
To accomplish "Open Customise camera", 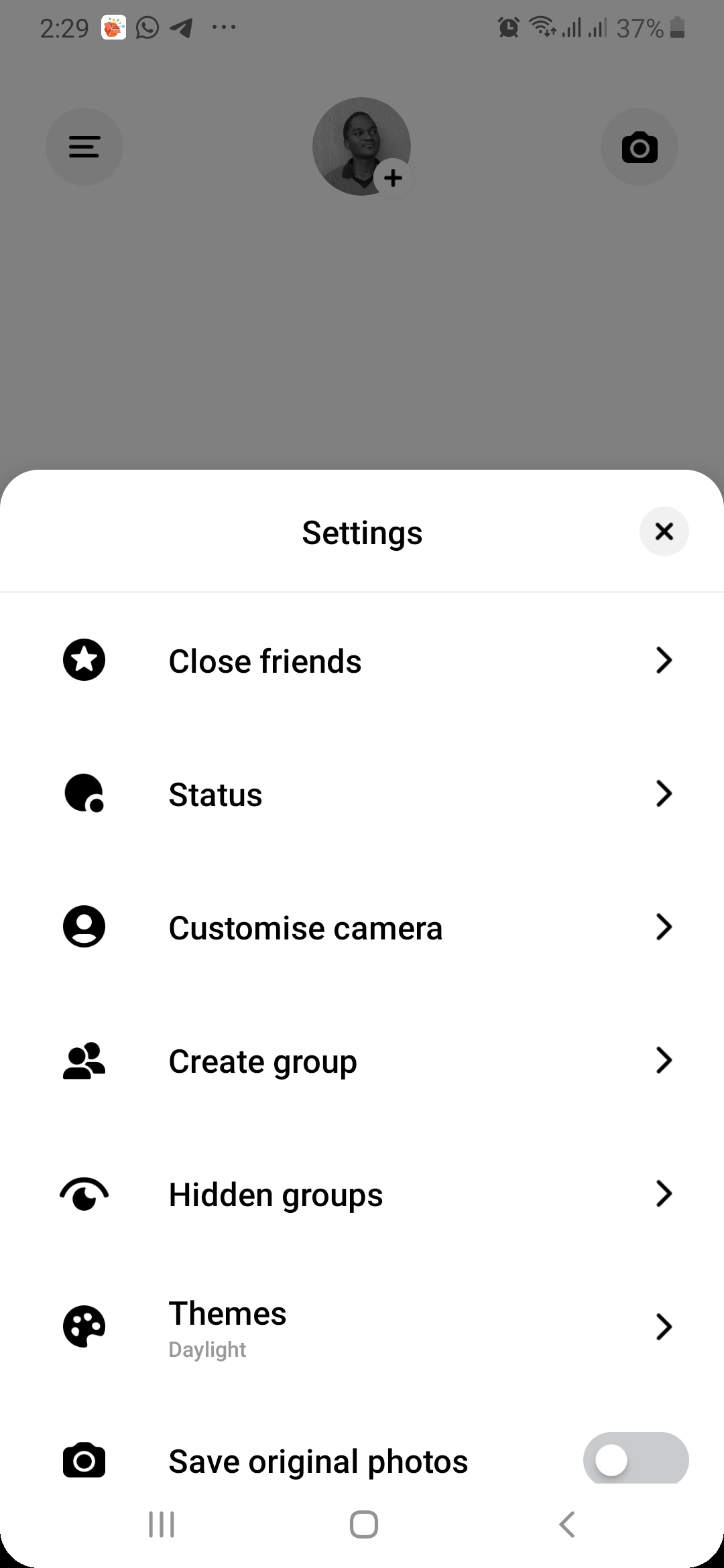I will pos(664,927).
